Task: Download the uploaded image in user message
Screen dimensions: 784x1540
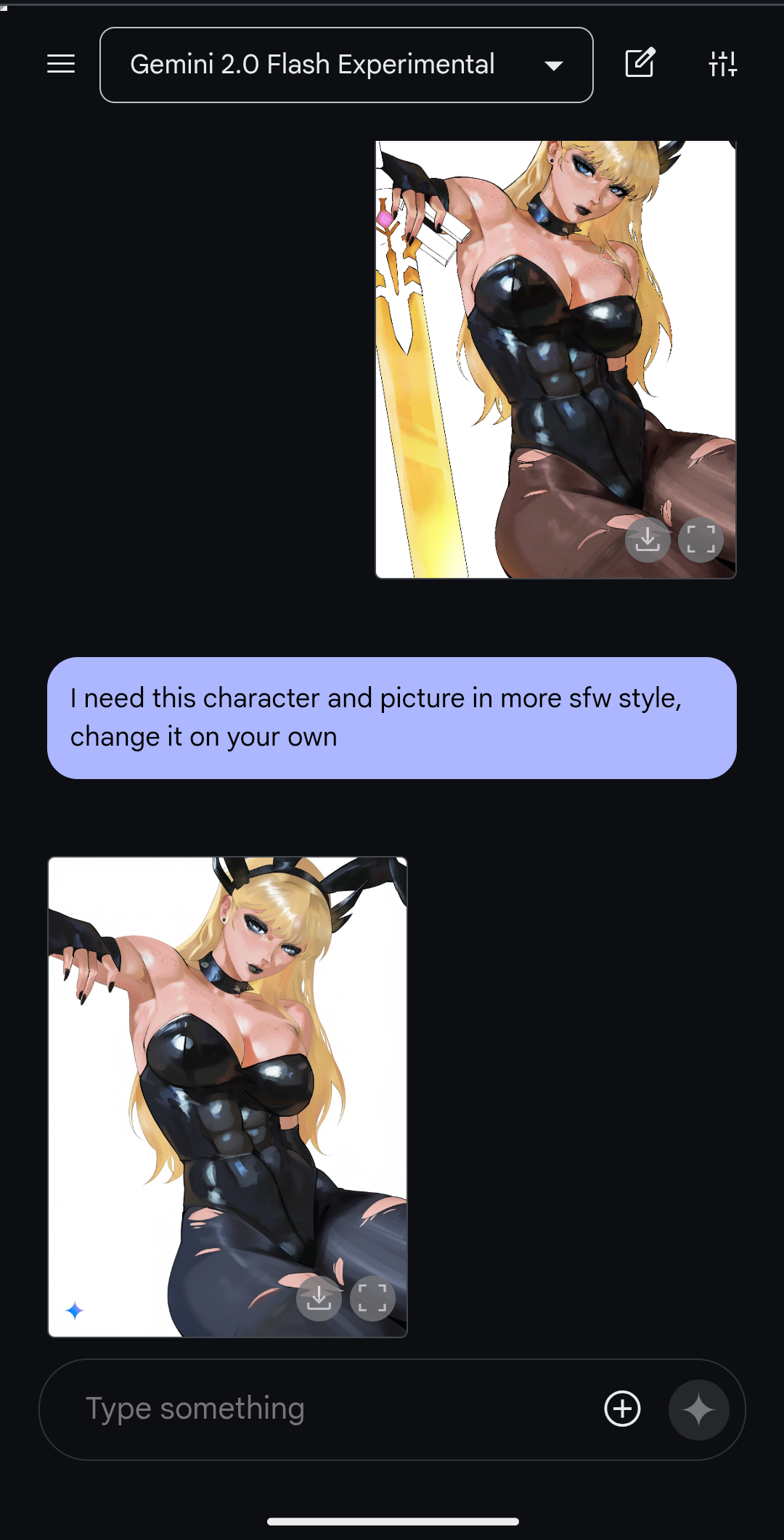Action: (x=648, y=539)
